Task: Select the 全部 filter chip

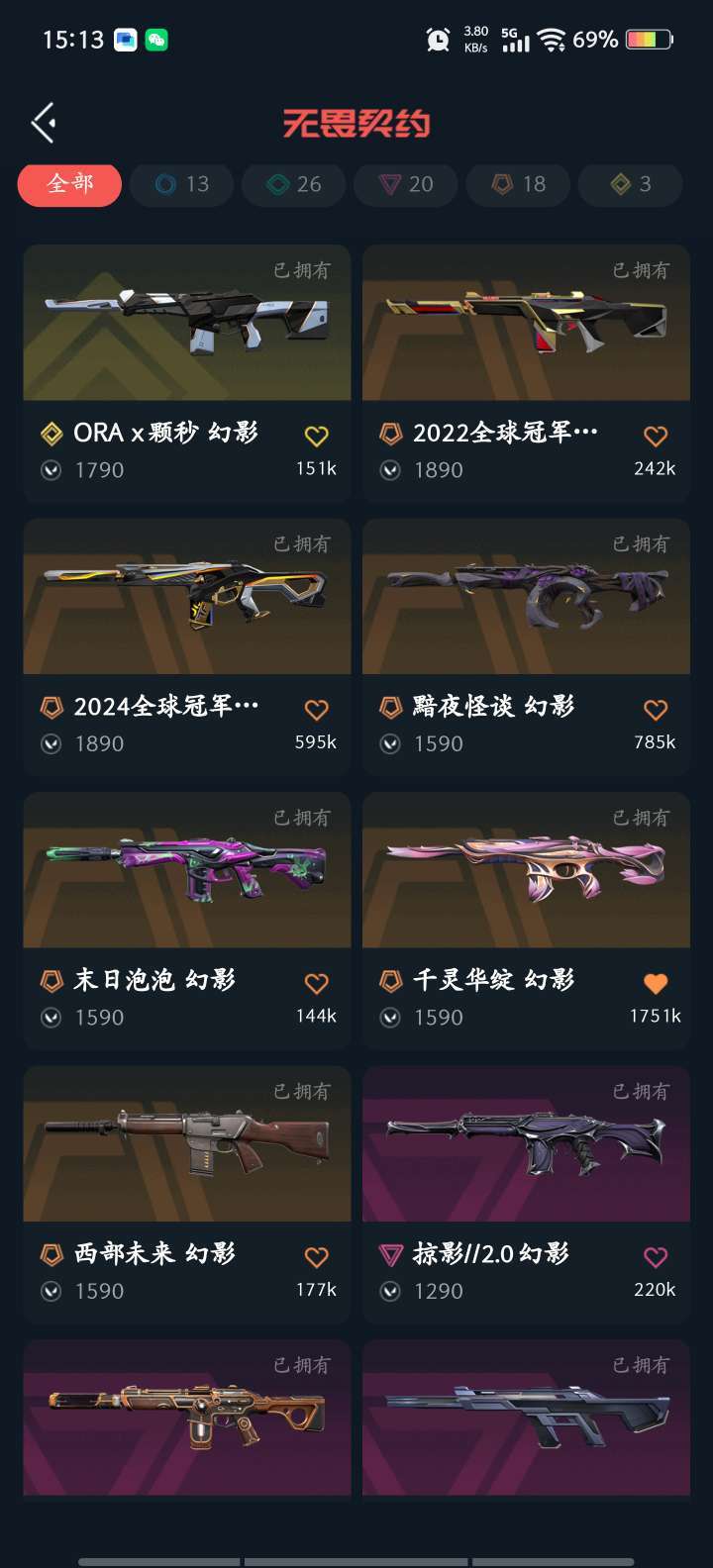Action: pos(69,184)
